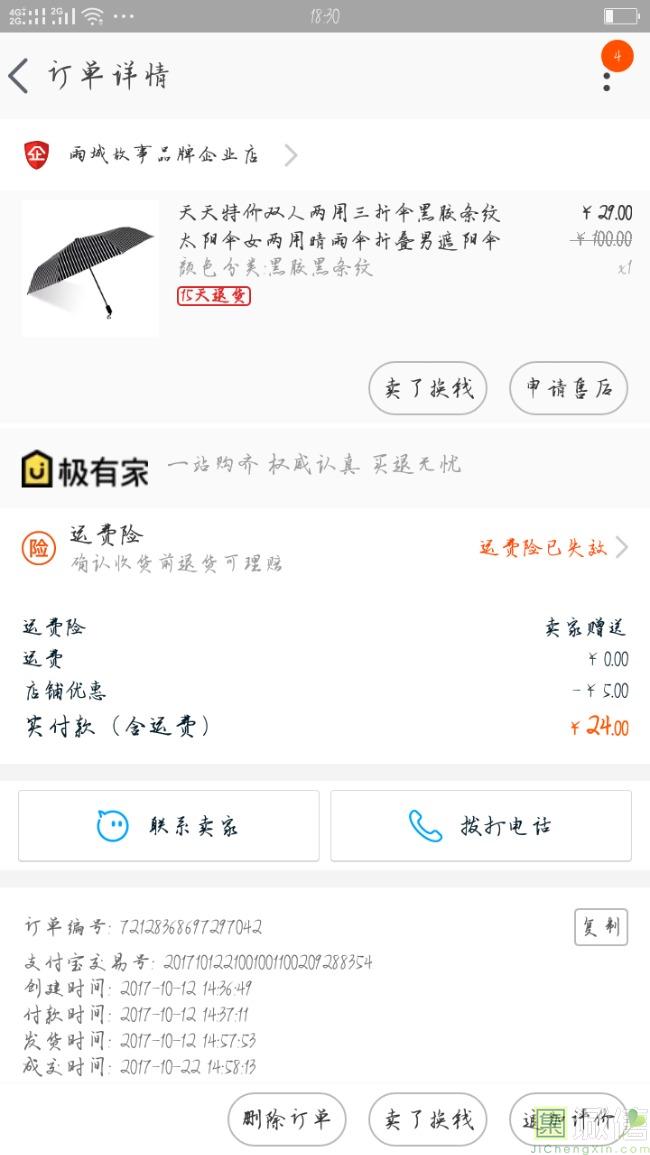Open 运费险 insurance details
Screen dimensions: 650x1155
pos(325,548)
